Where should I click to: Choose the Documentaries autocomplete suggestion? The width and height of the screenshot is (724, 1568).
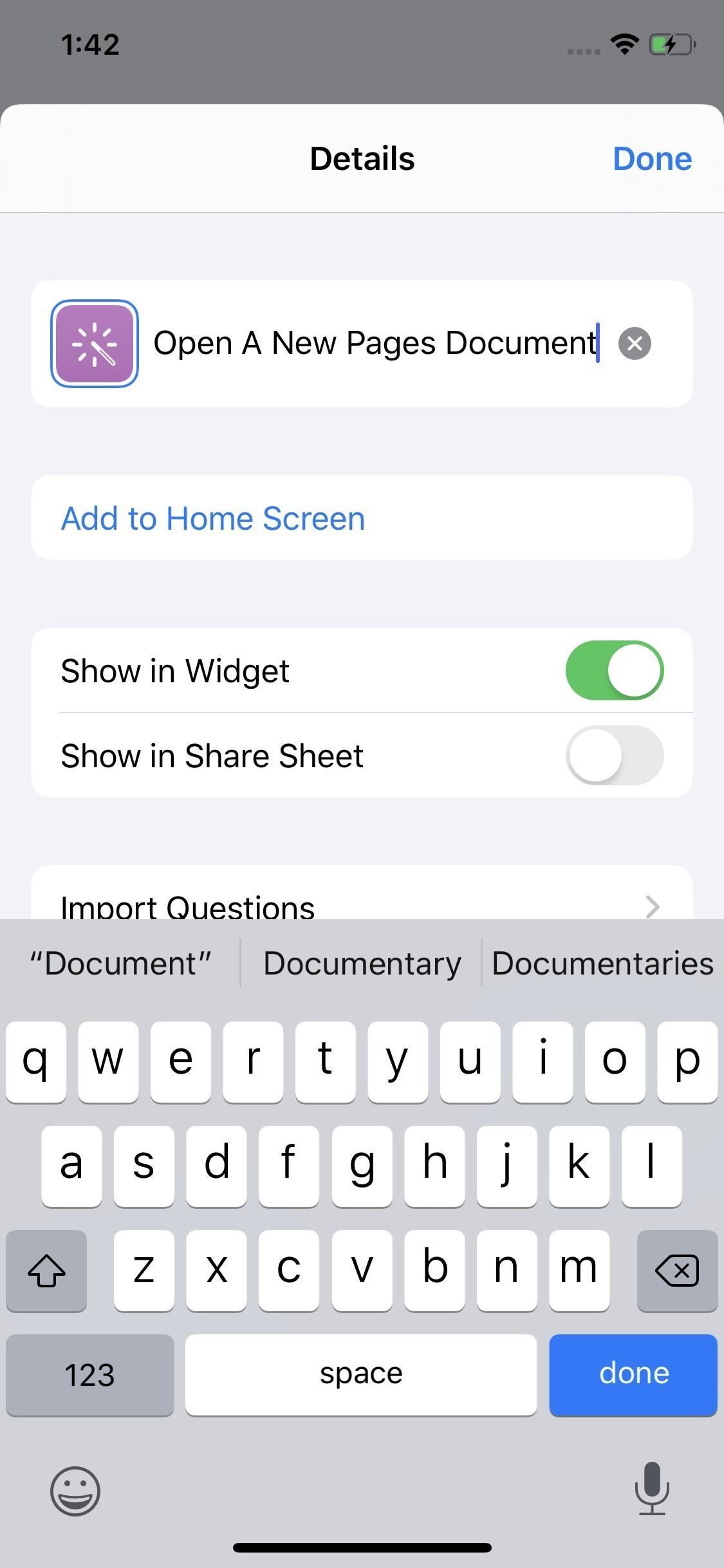602,963
